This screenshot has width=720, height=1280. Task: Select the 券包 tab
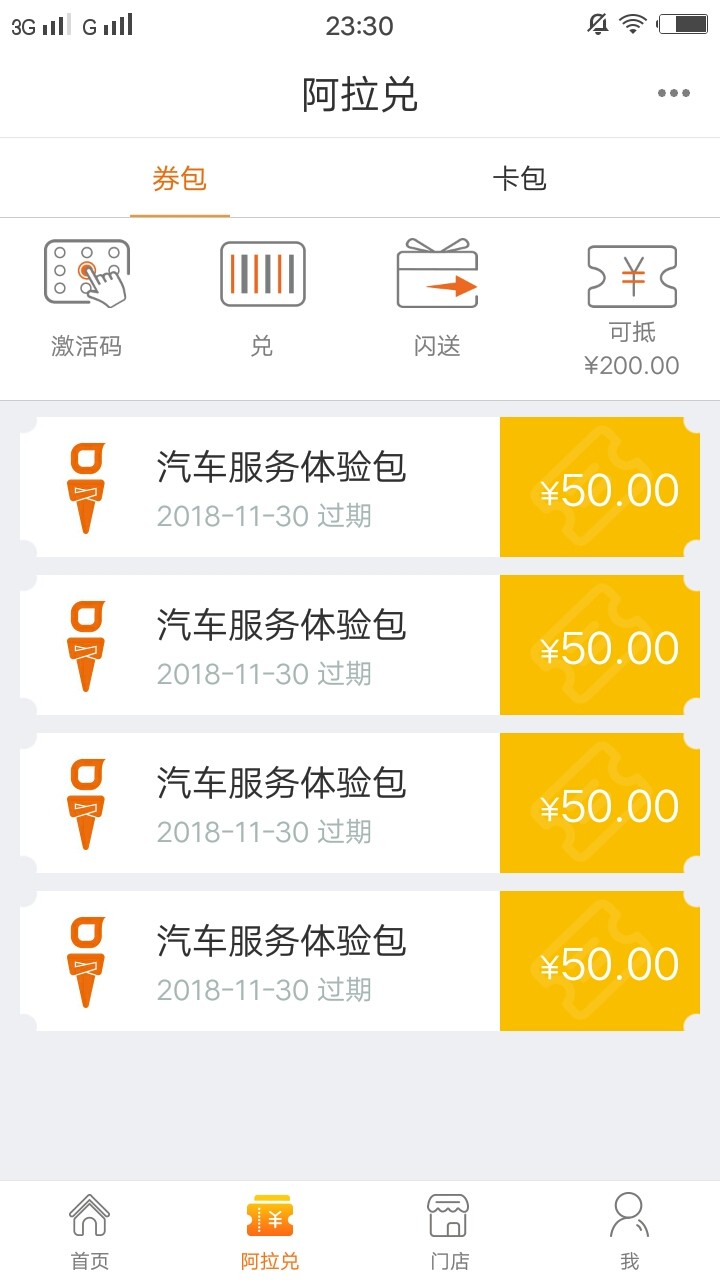coord(180,179)
